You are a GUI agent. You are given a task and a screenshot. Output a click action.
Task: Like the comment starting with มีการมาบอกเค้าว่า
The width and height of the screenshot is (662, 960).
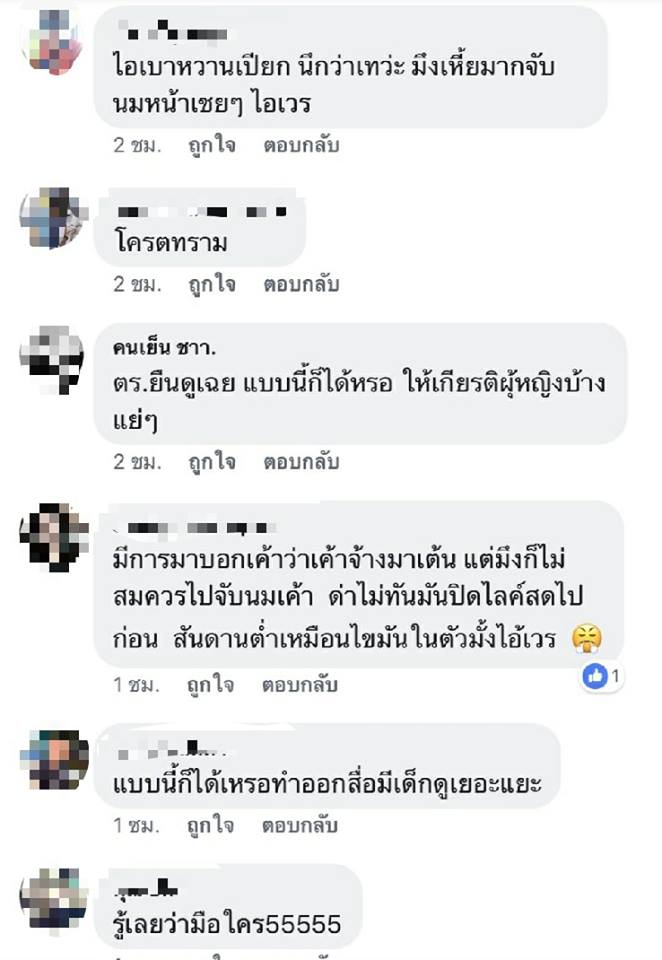click(x=211, y=685)
